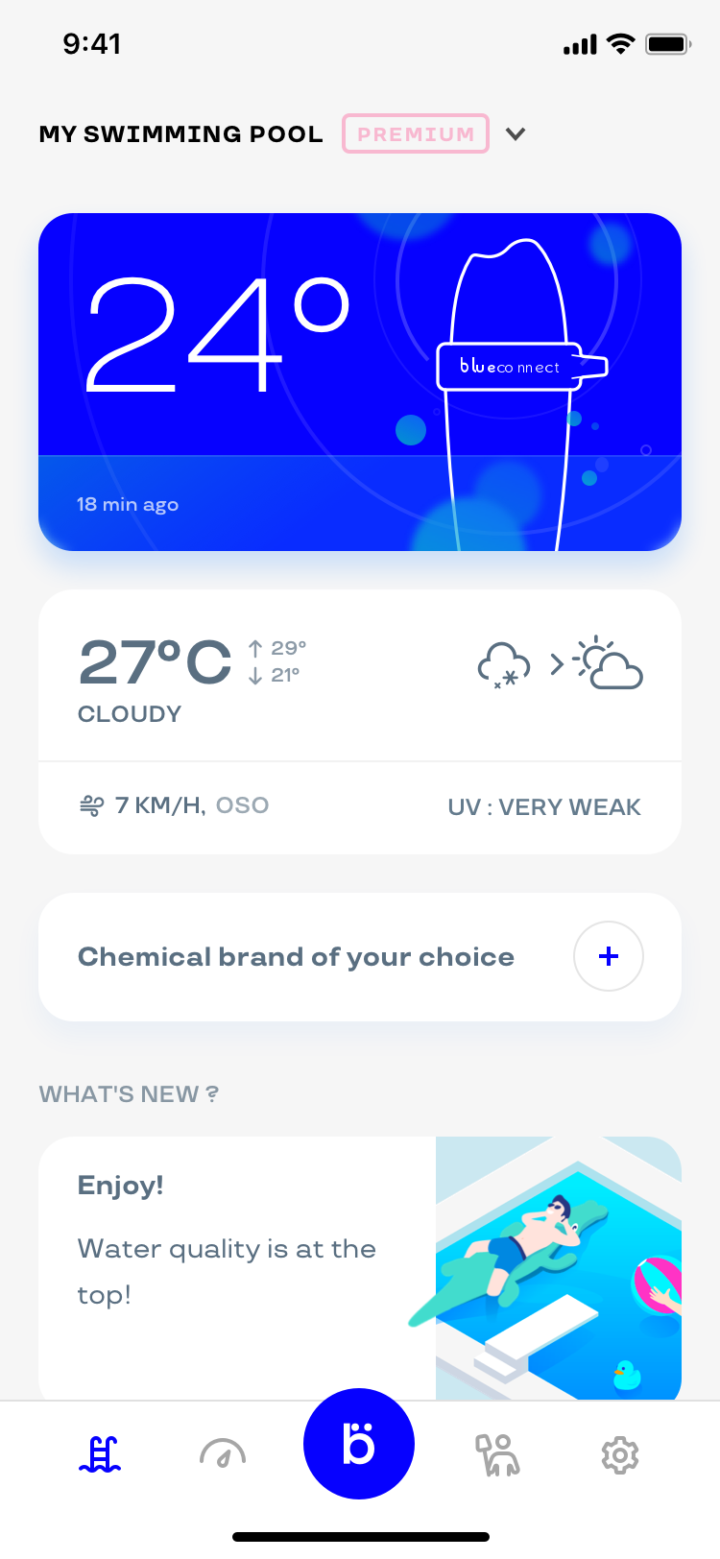Tap the 18 min ago timestamp

pos(127,504)
